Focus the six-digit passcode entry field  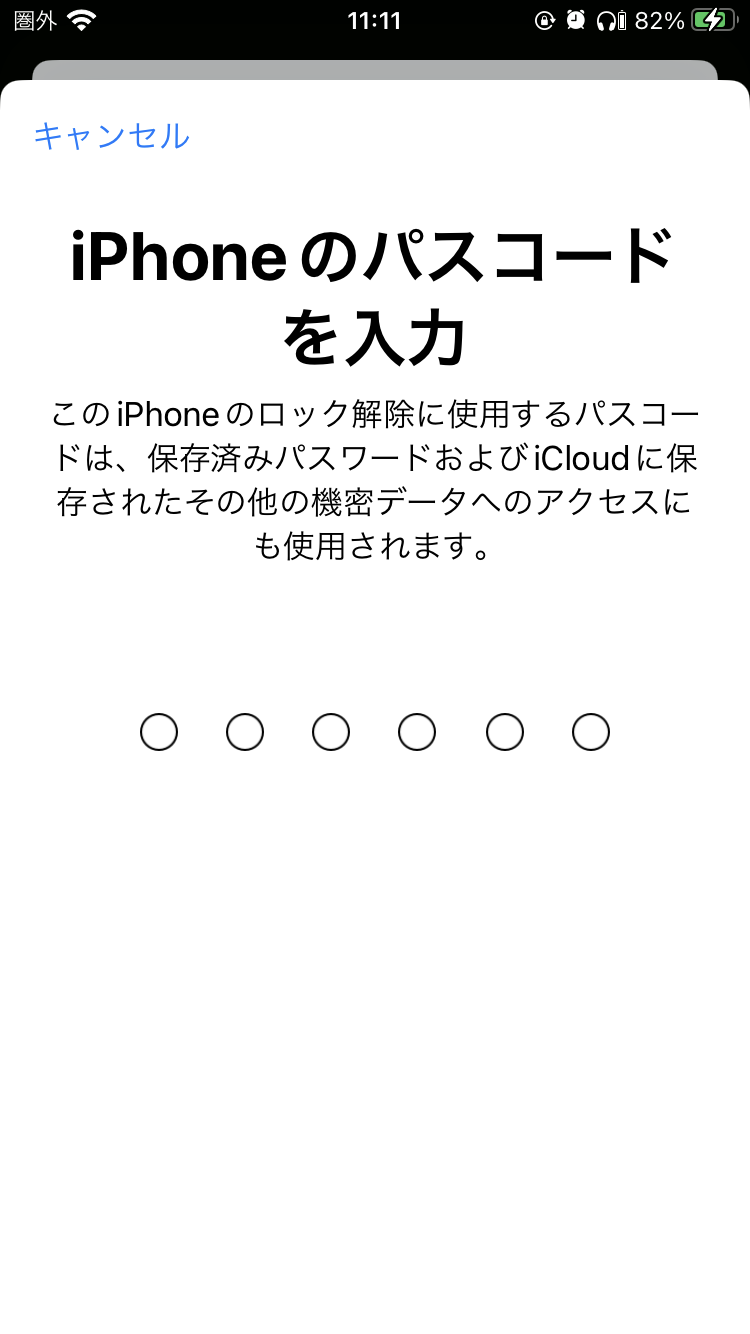374,732
